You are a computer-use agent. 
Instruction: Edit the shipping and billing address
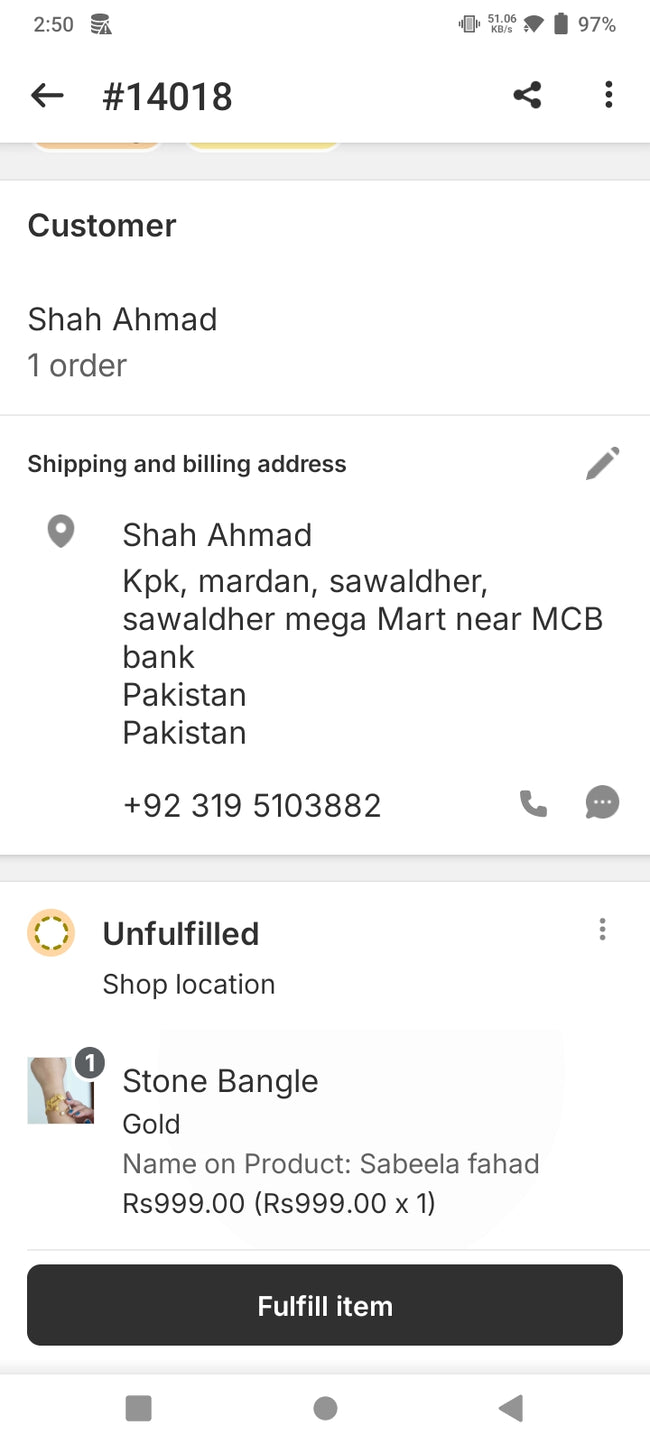(x=602, y=463)
